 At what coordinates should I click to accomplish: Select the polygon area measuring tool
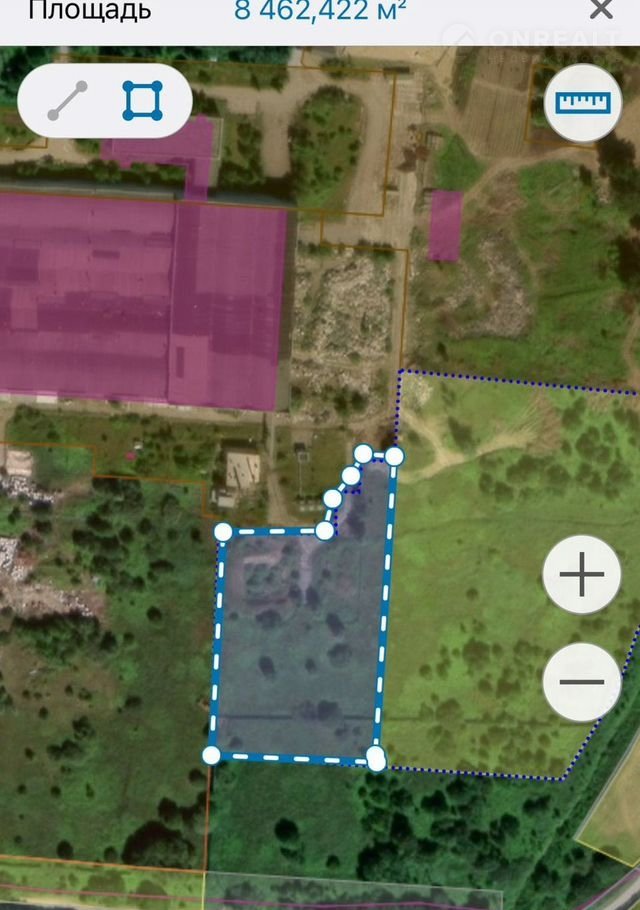tap(143, 101)
